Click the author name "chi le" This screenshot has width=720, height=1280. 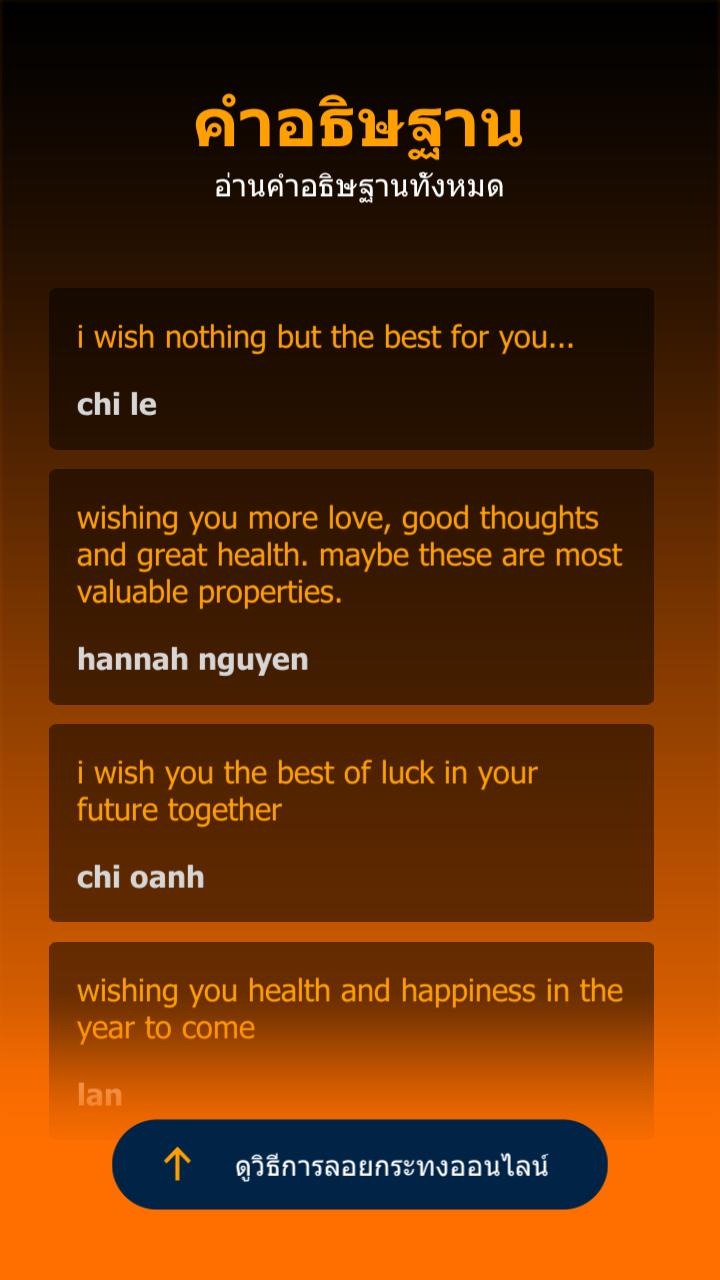click(117, 405)
